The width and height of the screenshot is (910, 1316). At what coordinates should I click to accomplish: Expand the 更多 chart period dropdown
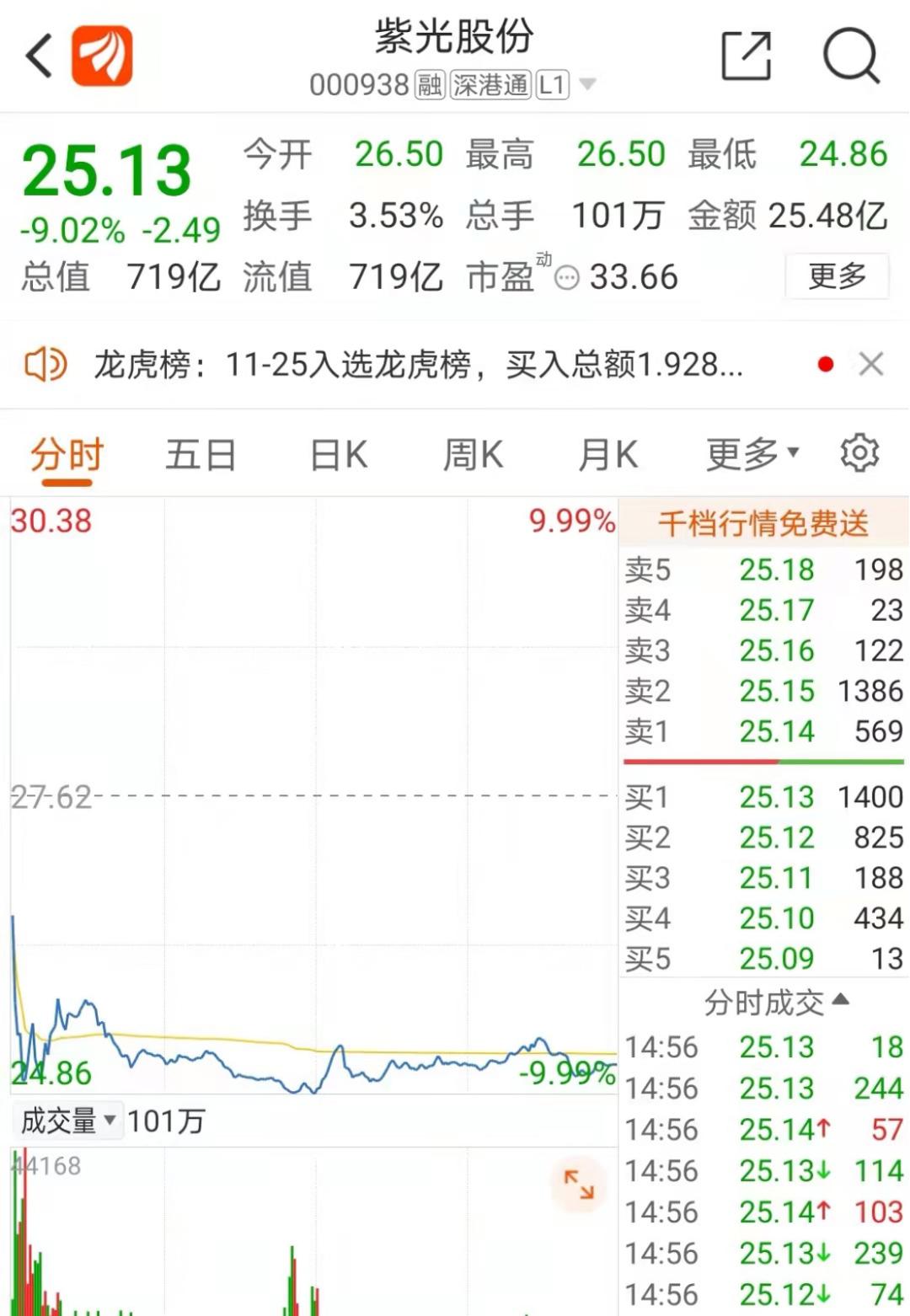(752, 456)
